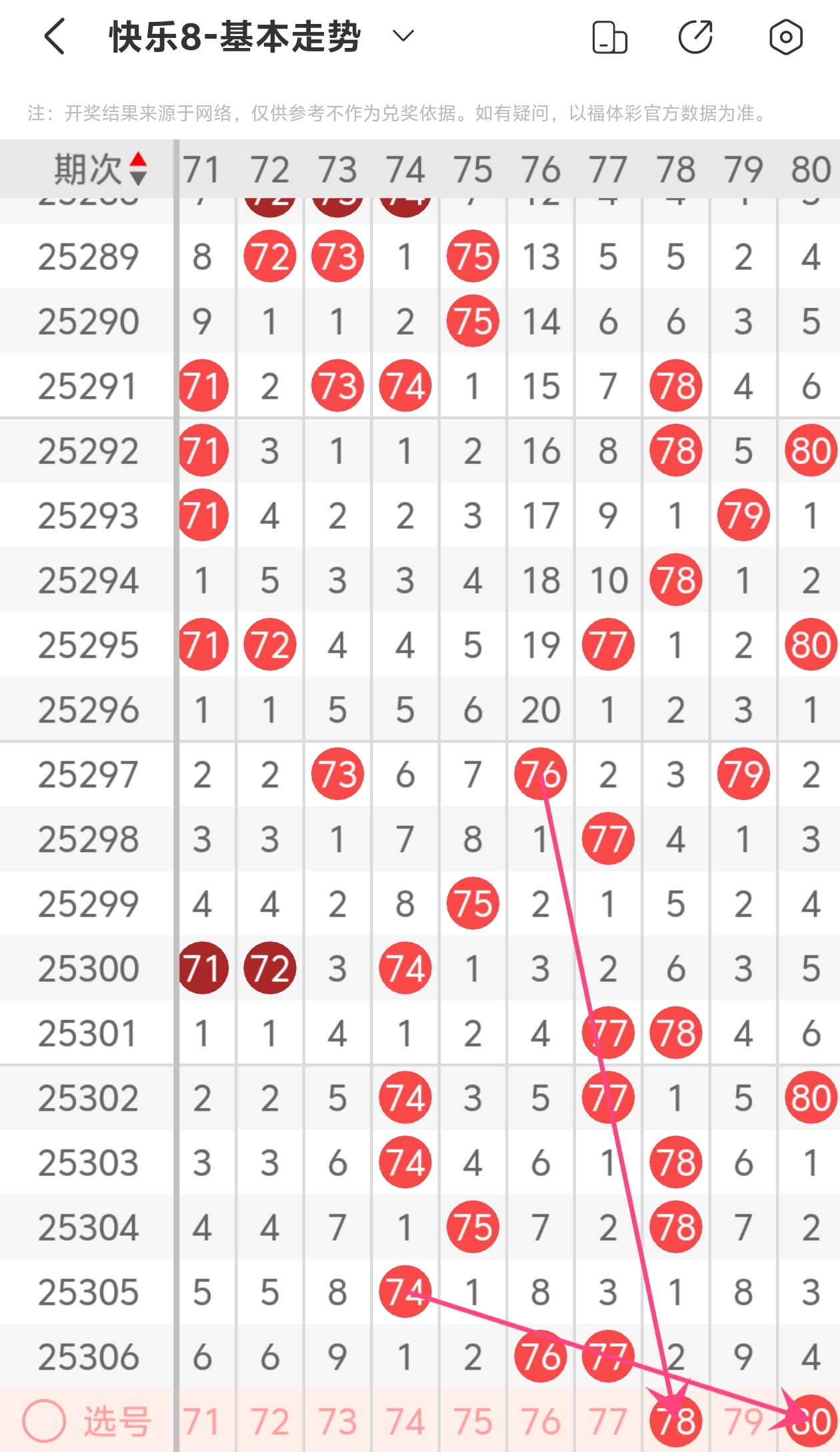Go back using the top-left arrow
840x1452 pixels.
(x=55, y=36)
